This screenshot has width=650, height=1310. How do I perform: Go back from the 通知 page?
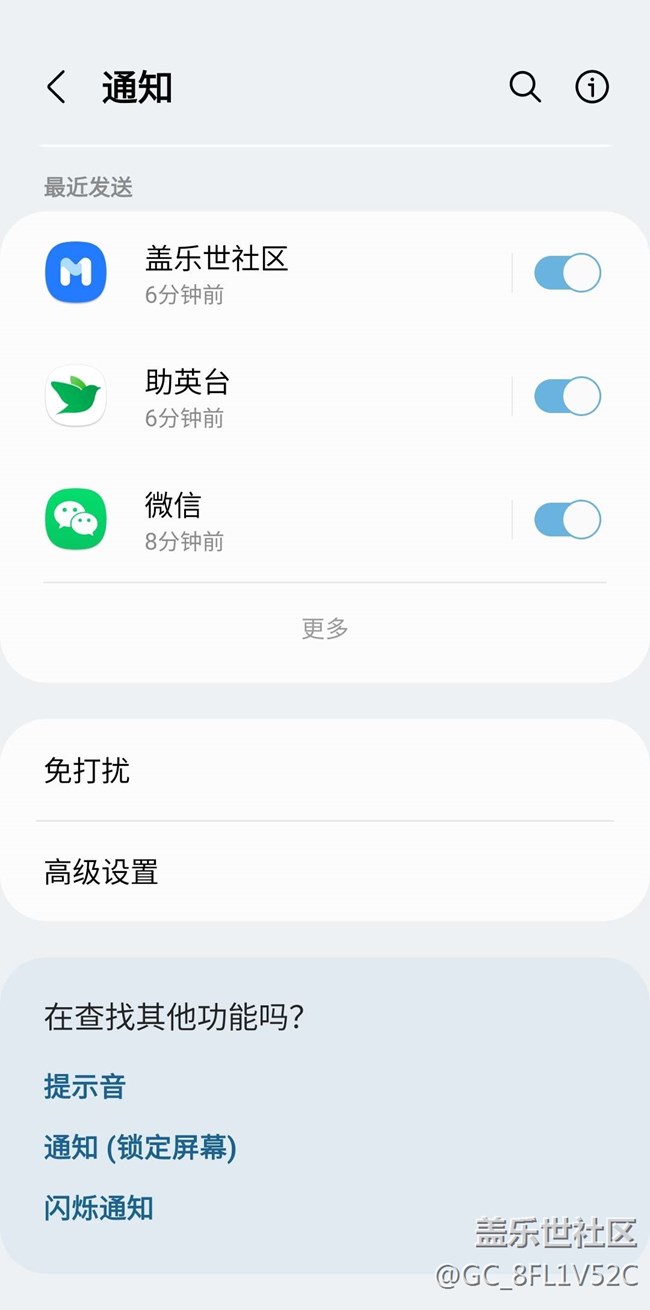(x=56, y=88)
